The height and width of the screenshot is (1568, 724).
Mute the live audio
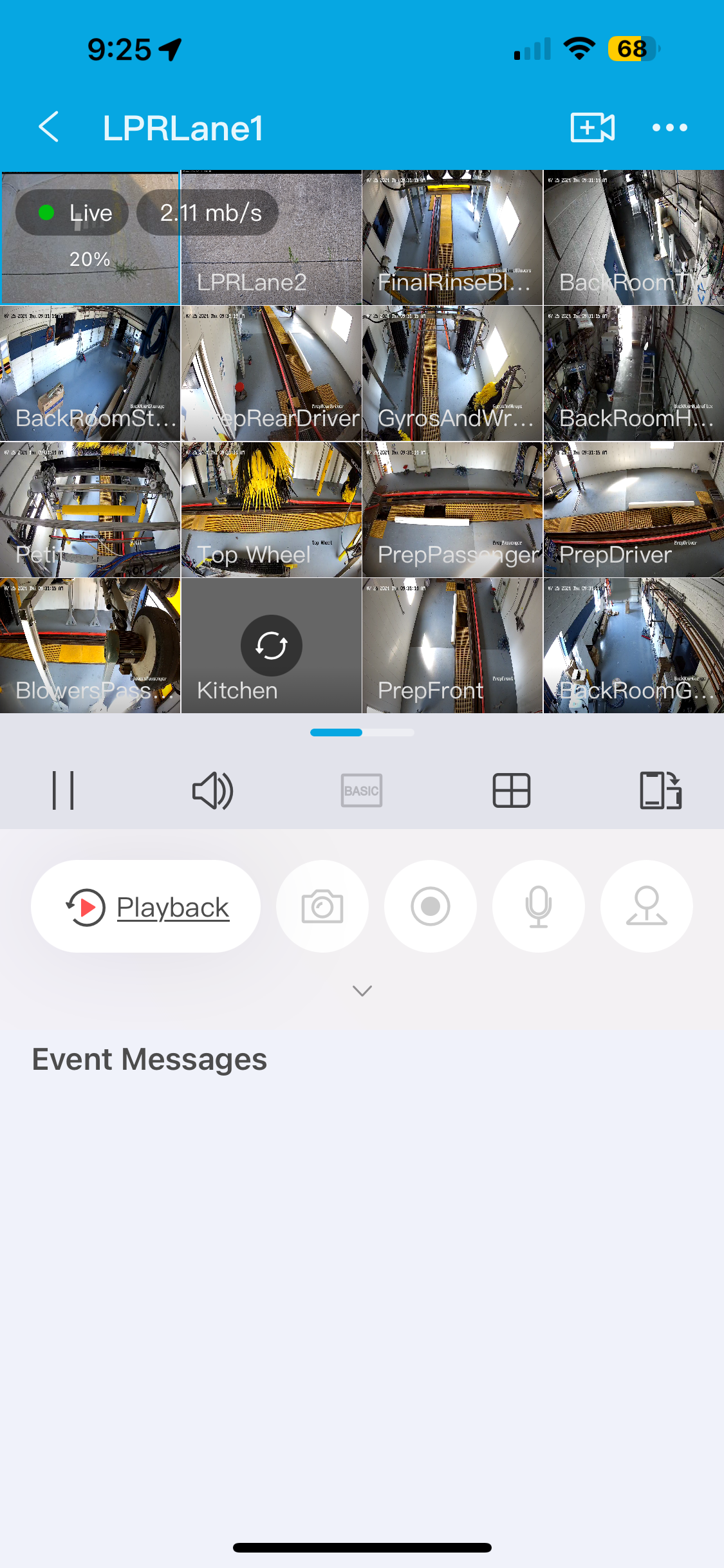tap(212, 790)
